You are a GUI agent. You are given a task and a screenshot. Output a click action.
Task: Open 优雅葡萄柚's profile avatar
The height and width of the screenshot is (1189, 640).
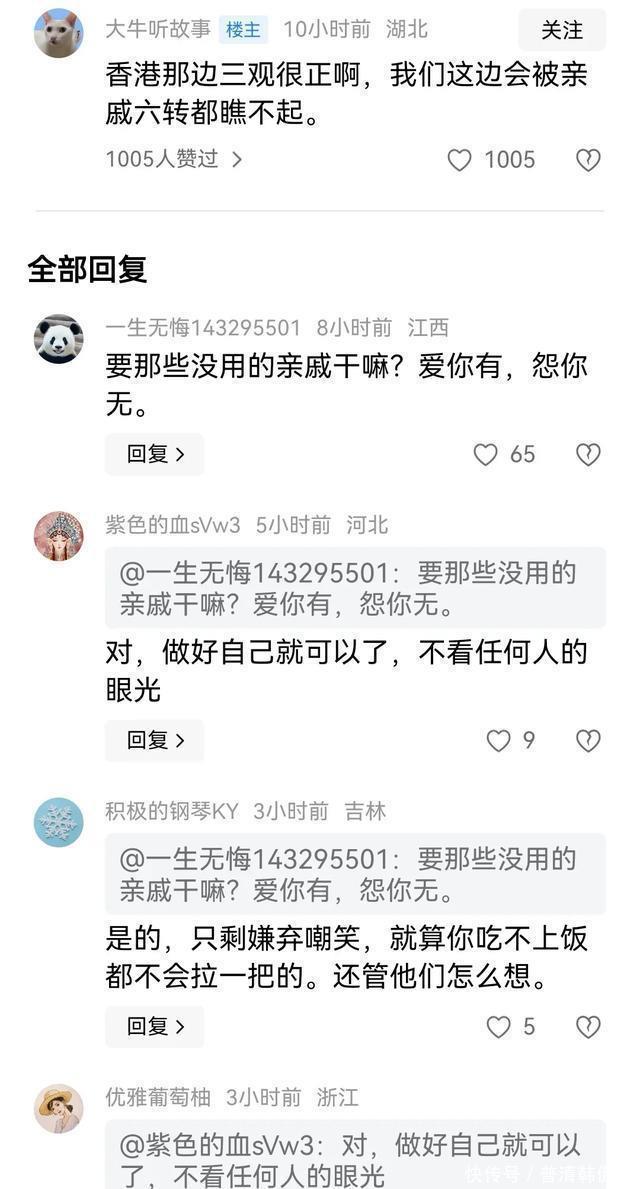pos(58,1109)
